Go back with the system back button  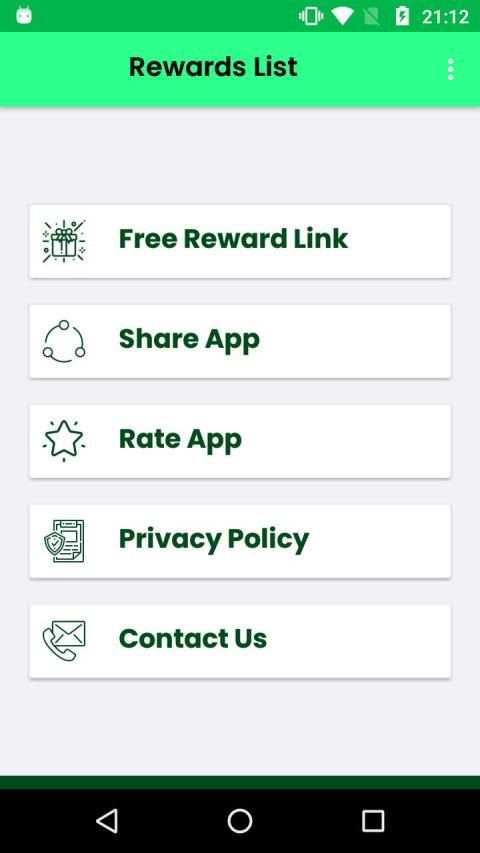coord(107,820)
